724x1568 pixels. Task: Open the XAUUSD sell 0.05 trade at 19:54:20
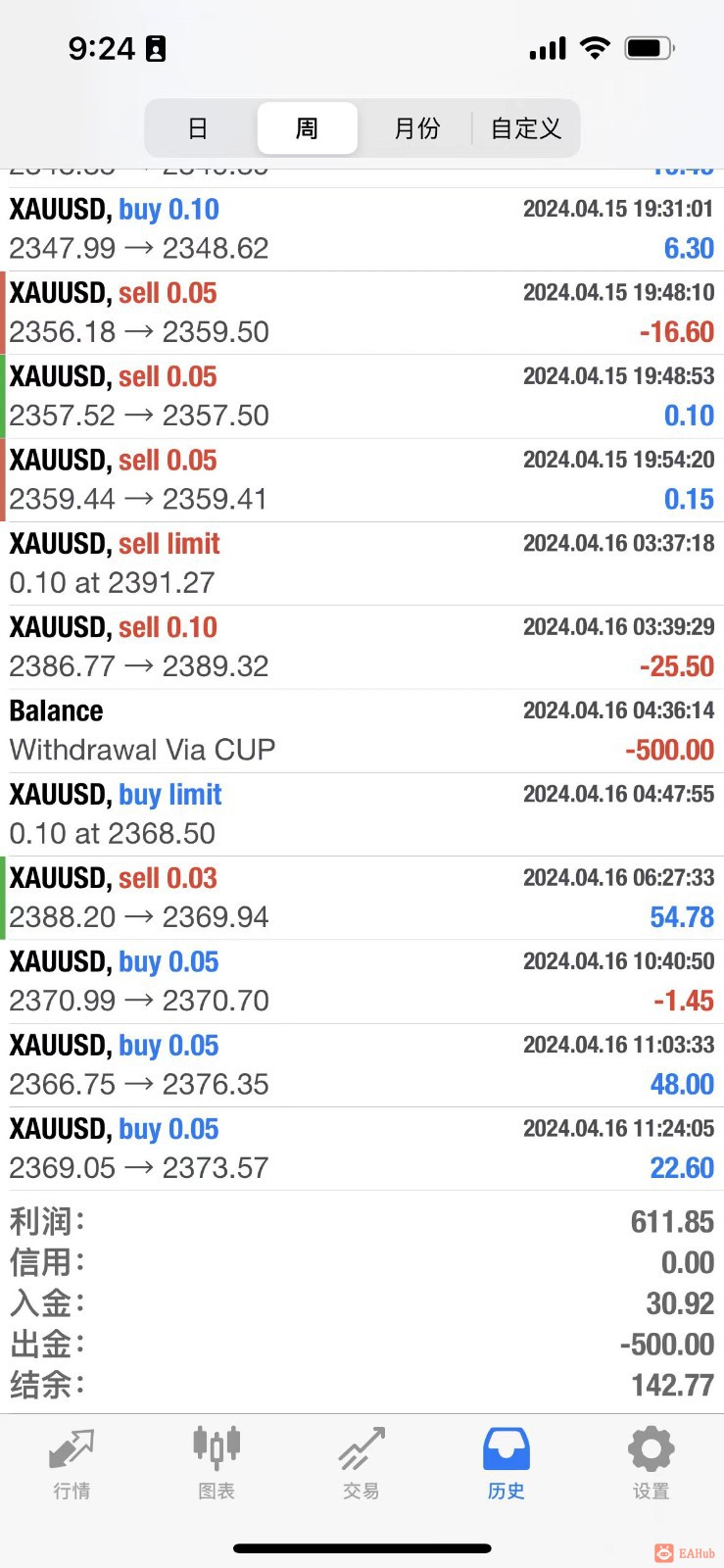(362, 480)
